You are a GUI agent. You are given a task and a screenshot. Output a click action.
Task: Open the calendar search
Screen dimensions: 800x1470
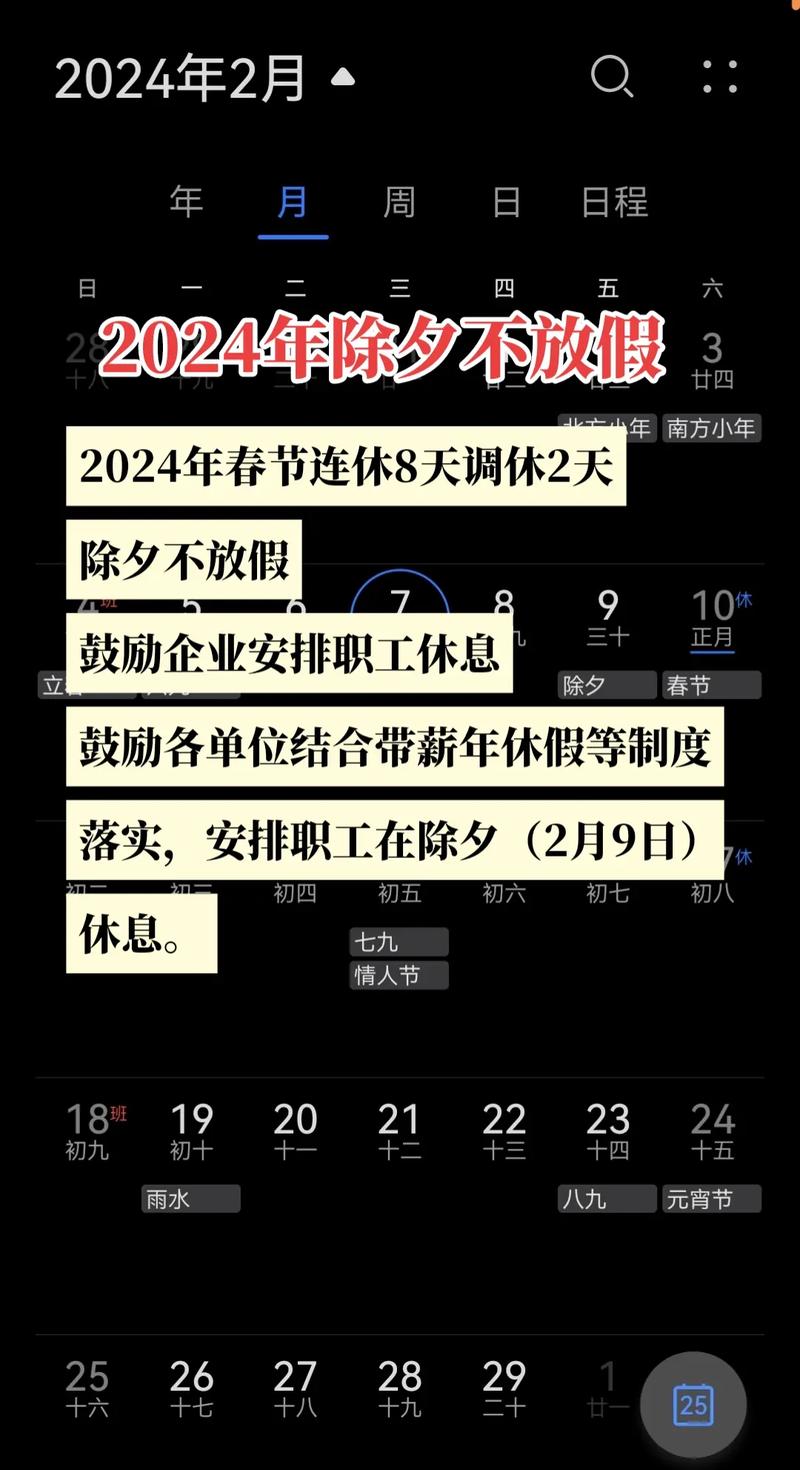point(611,78)
